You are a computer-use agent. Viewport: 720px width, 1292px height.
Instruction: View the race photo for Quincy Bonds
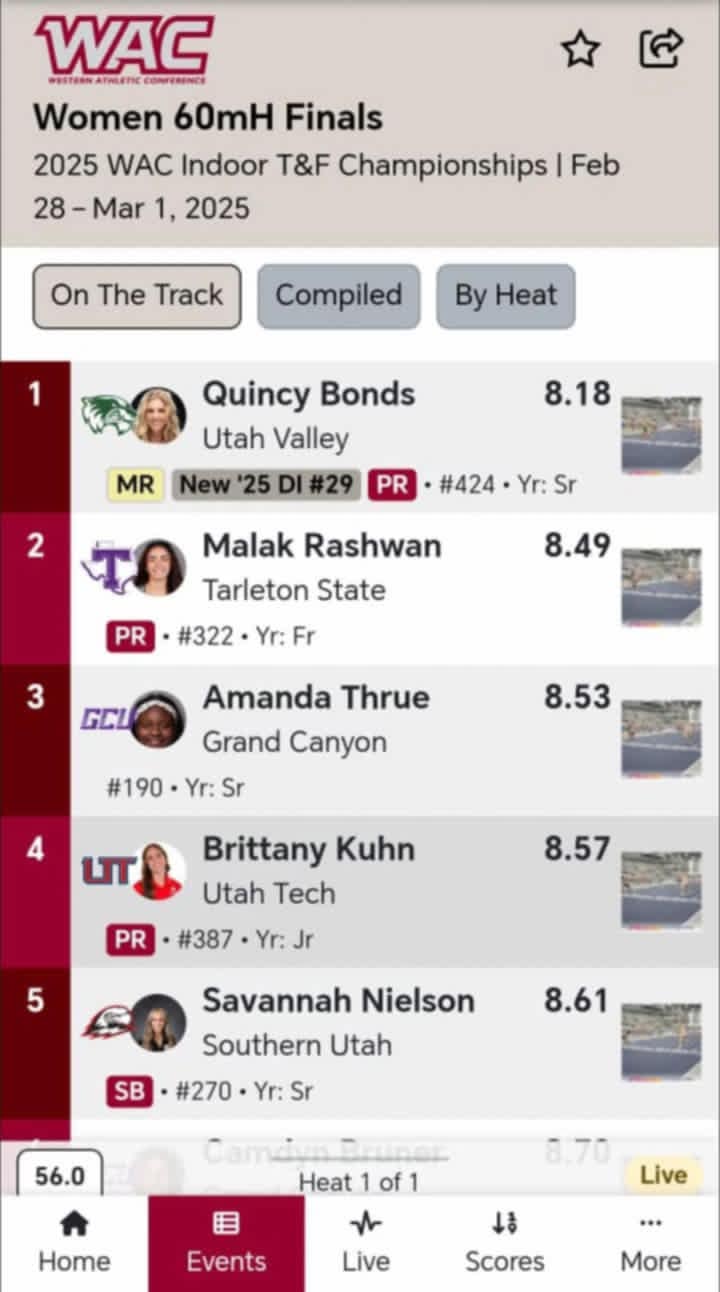pos(661,436)
